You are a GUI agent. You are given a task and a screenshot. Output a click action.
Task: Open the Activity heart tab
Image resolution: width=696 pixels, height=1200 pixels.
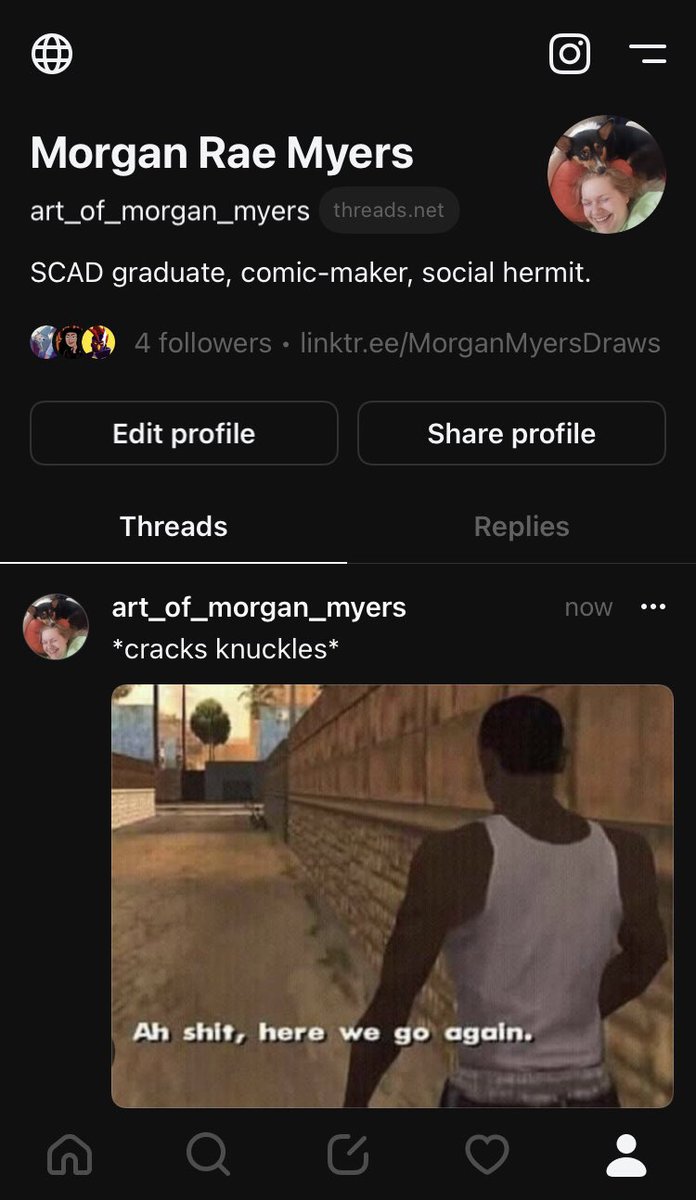[487, 1155]
